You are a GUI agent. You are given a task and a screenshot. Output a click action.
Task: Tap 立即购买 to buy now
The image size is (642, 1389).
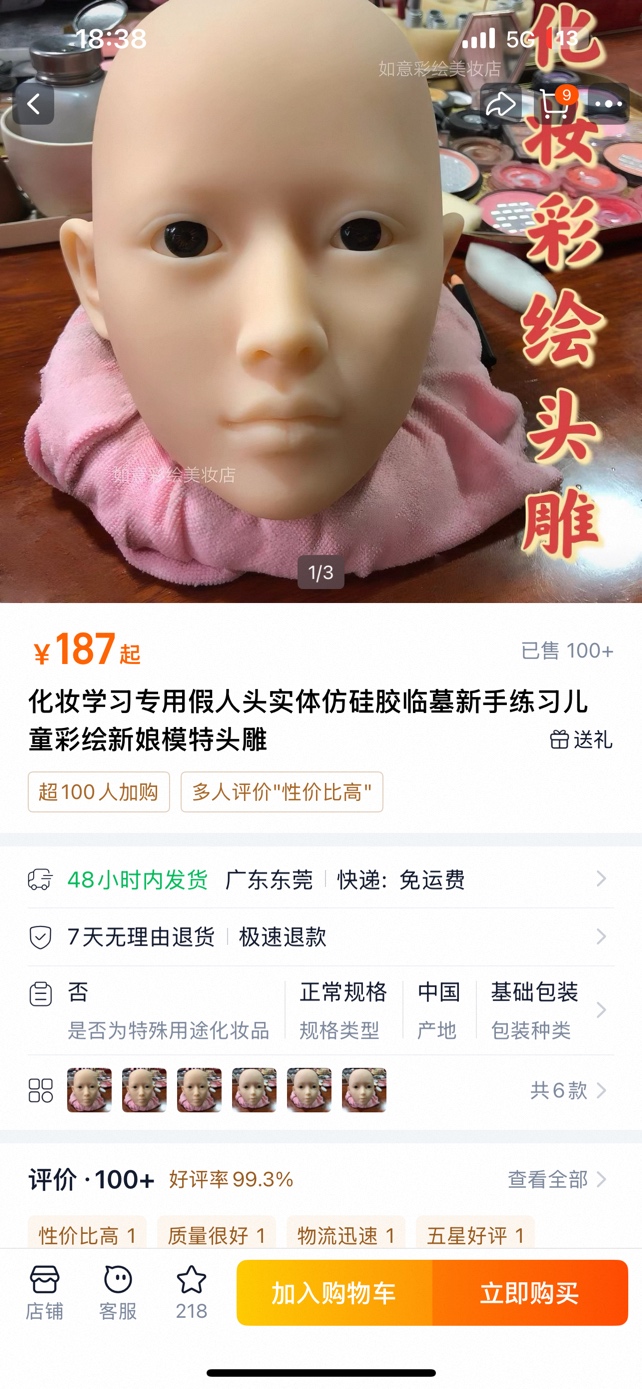(x=529, y=1293)
